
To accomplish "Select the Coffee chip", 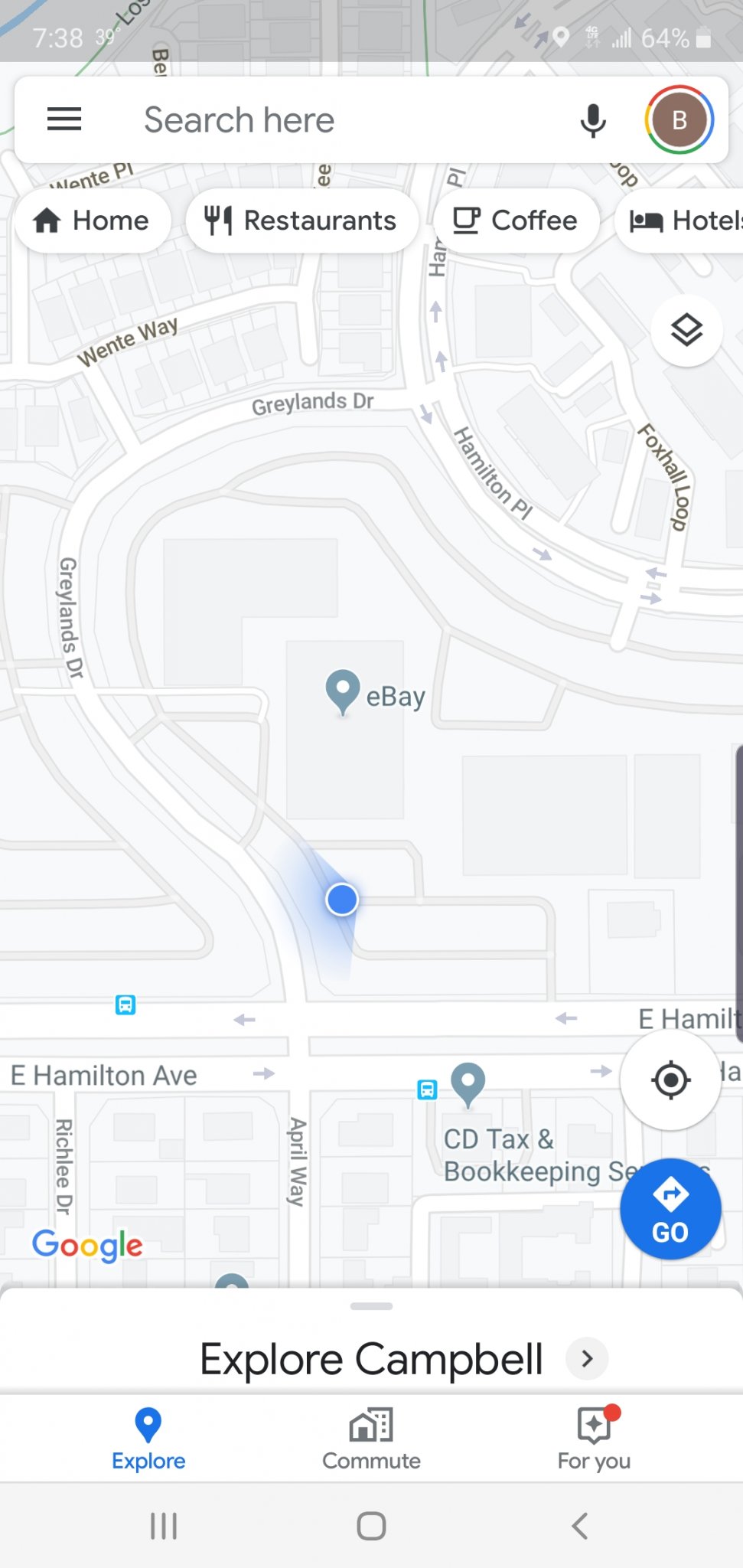I will (x=516, y=220).
